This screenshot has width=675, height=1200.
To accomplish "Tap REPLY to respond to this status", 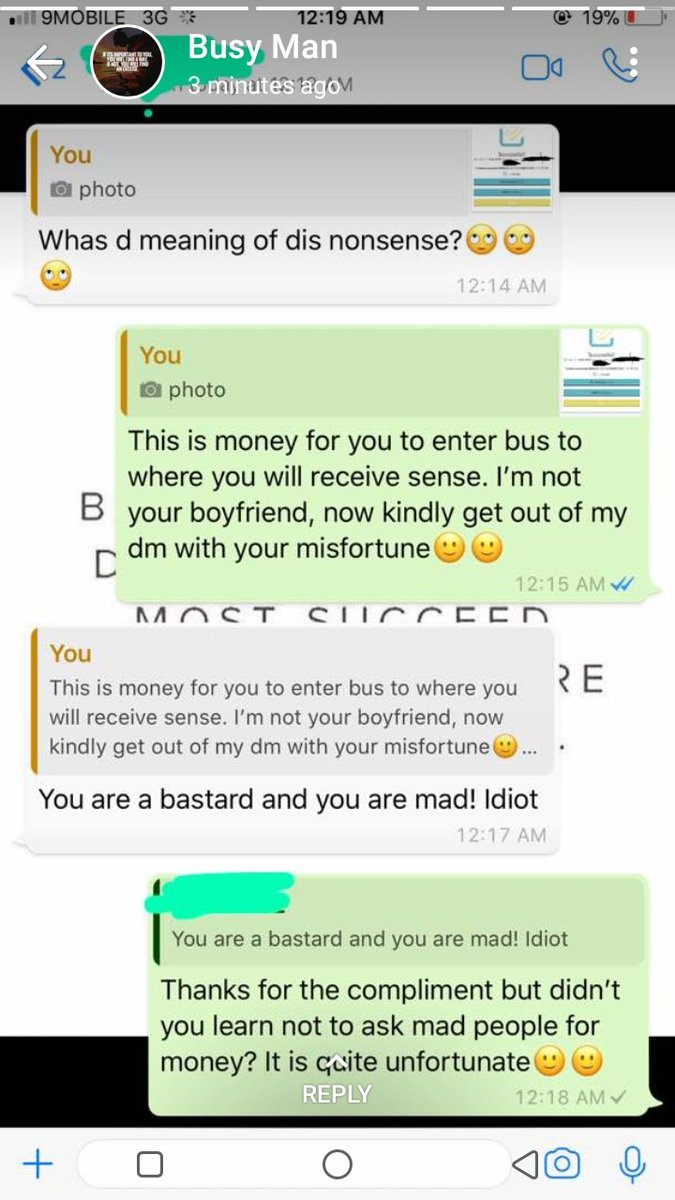I will (337, 1093).
